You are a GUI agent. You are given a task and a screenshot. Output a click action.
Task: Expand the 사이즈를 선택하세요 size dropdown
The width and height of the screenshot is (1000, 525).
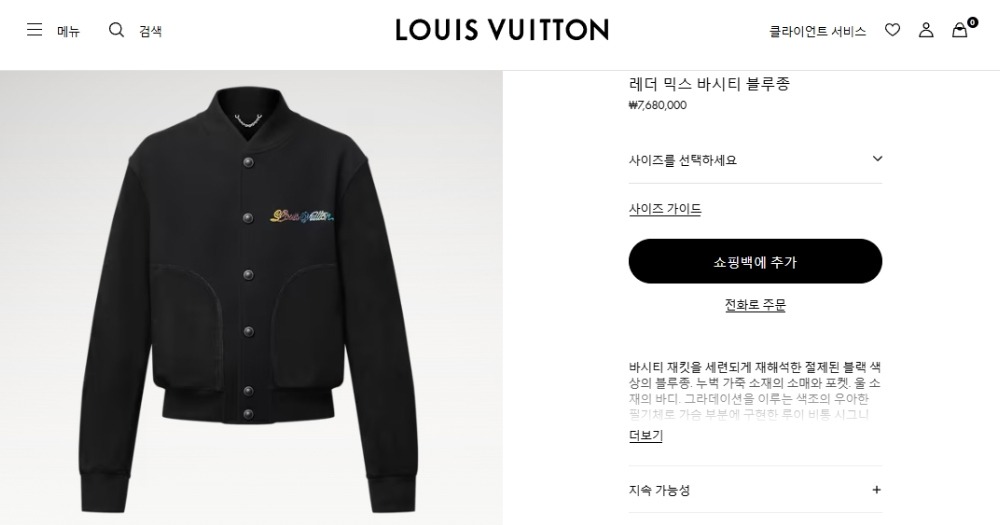tap(755, 160)
